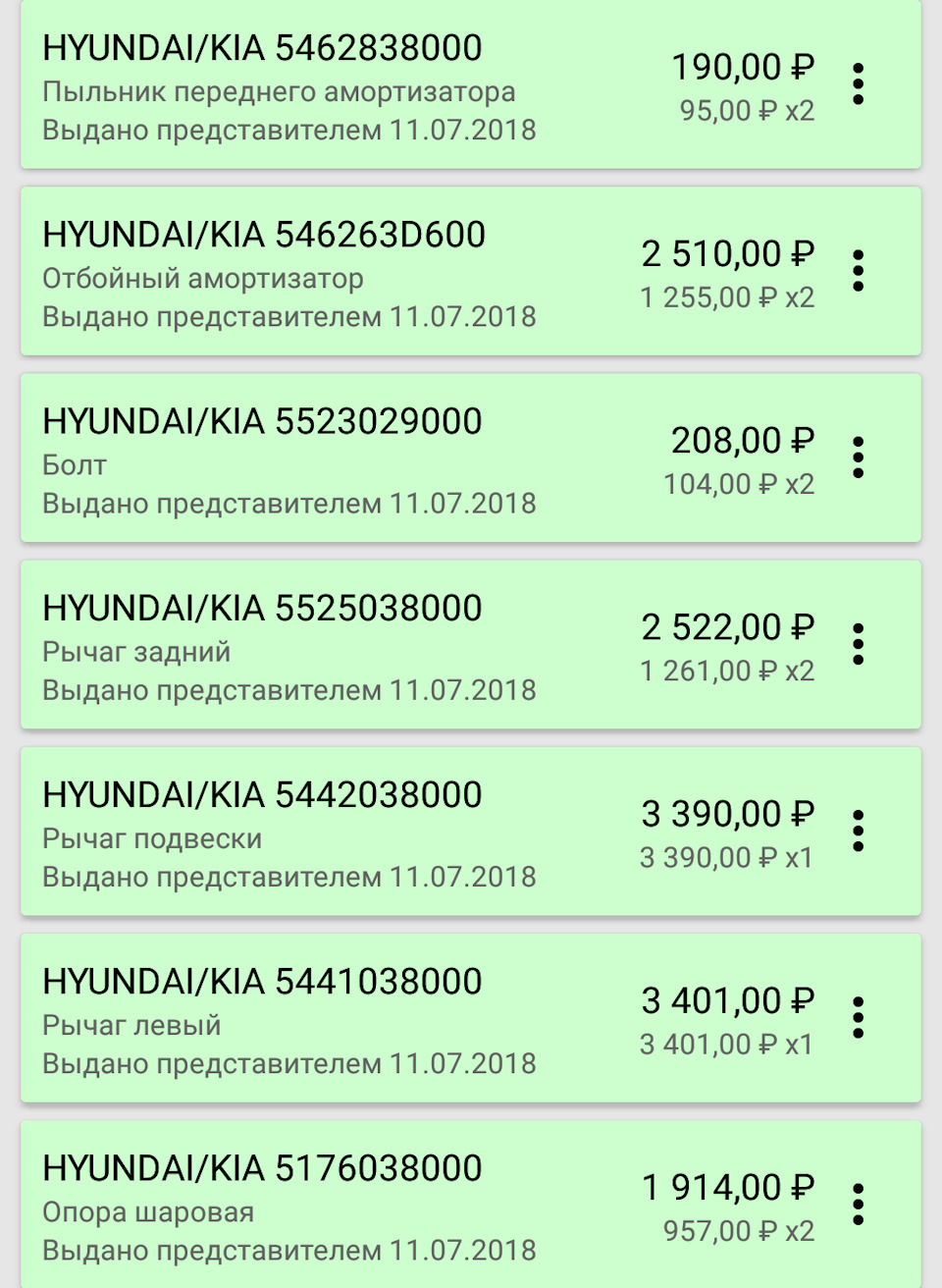Open the overflow menu for Рычаг левый
The image size is (942, 1288).
coord(858,1018)
